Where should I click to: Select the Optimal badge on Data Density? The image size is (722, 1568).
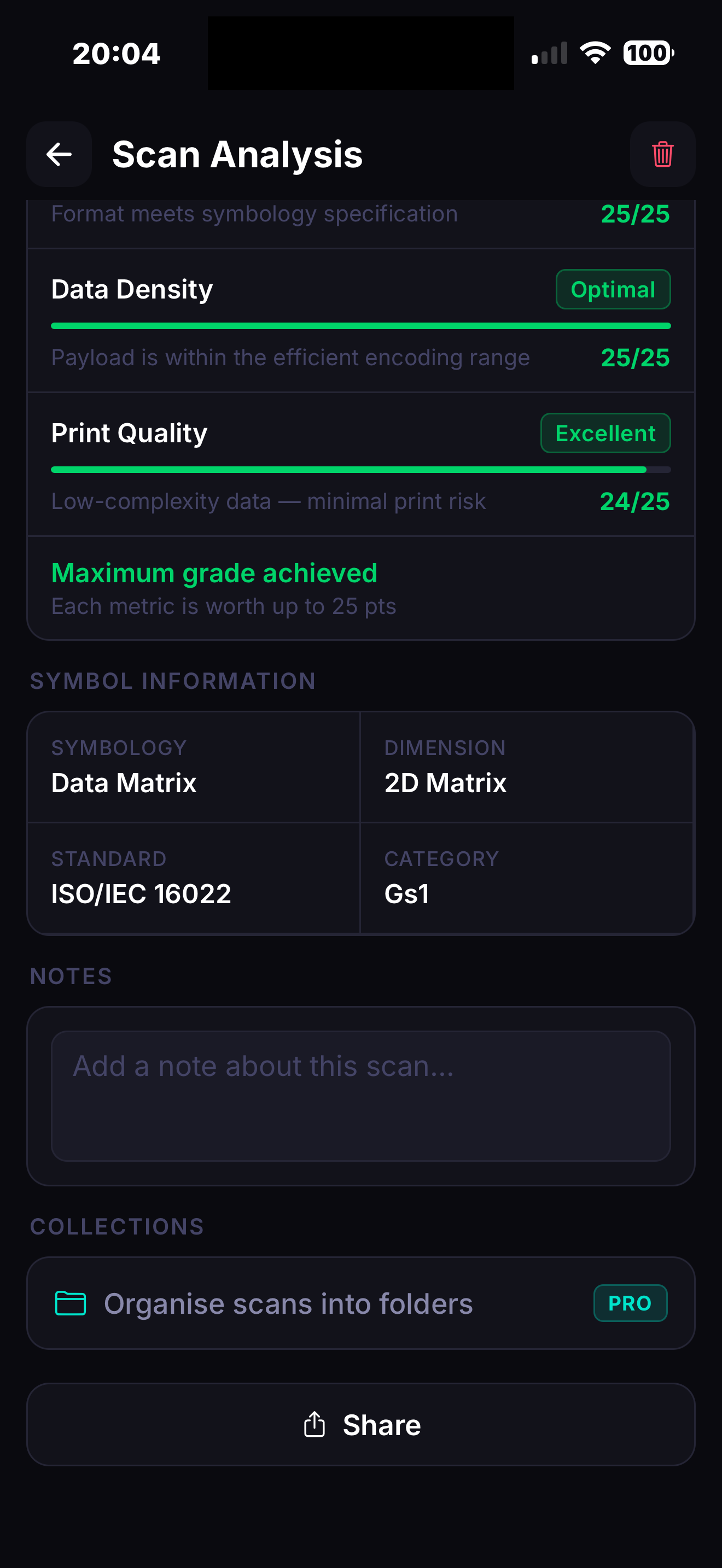point(613,289)
